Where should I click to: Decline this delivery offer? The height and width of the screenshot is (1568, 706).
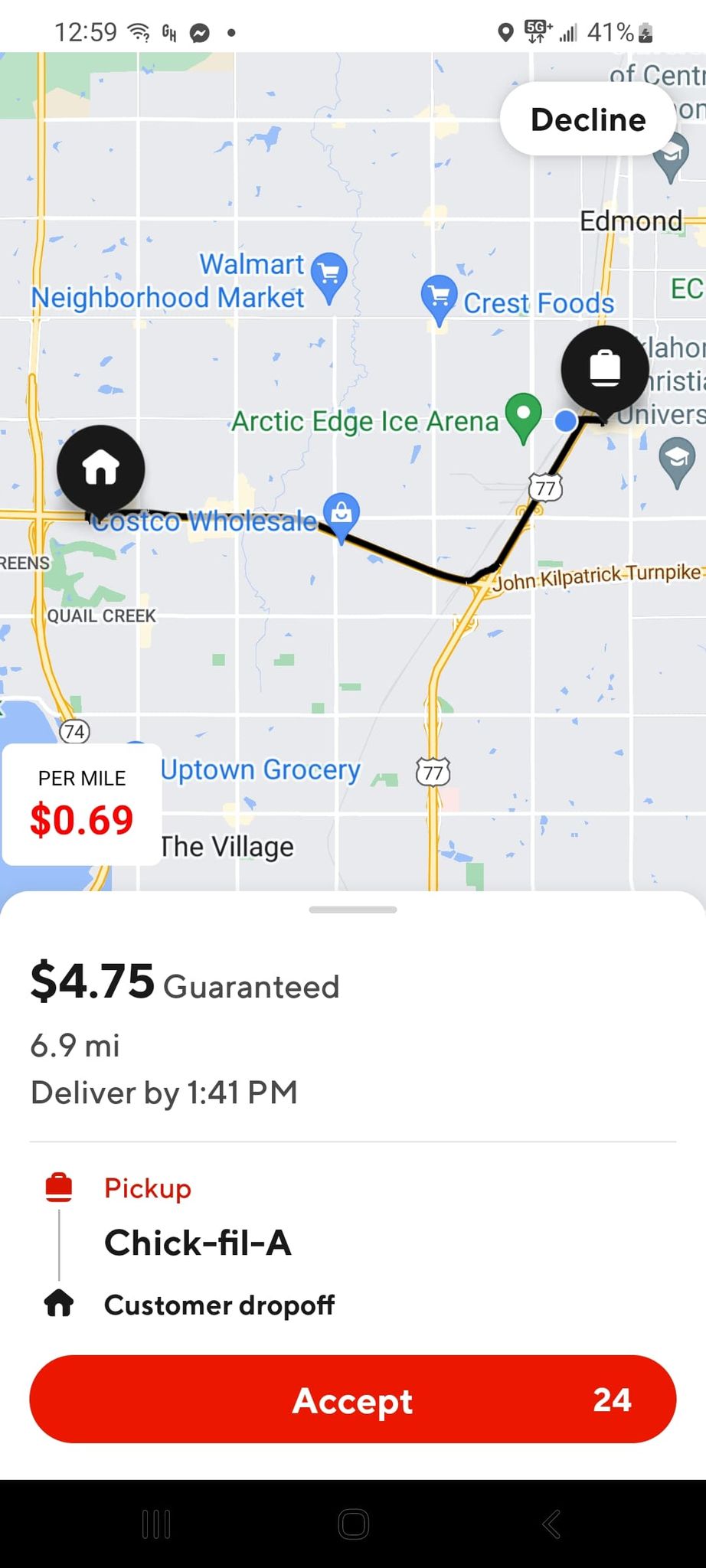[587, 120]
